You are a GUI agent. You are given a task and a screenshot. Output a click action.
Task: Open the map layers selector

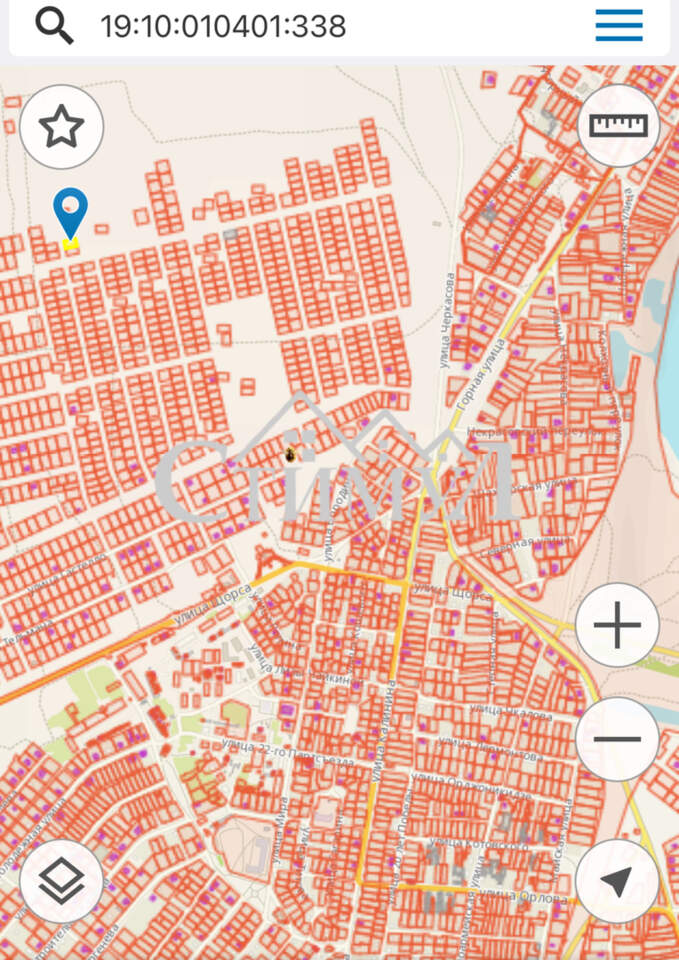61,881
